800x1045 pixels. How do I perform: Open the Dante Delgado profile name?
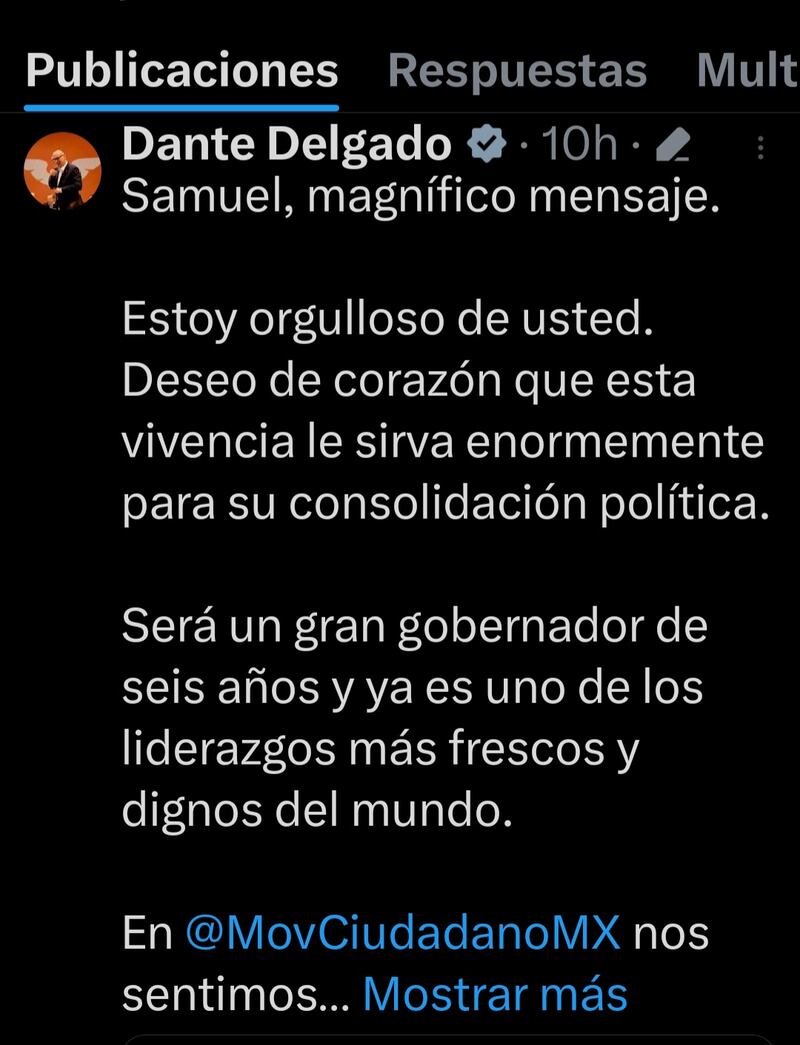coord(286,146)
